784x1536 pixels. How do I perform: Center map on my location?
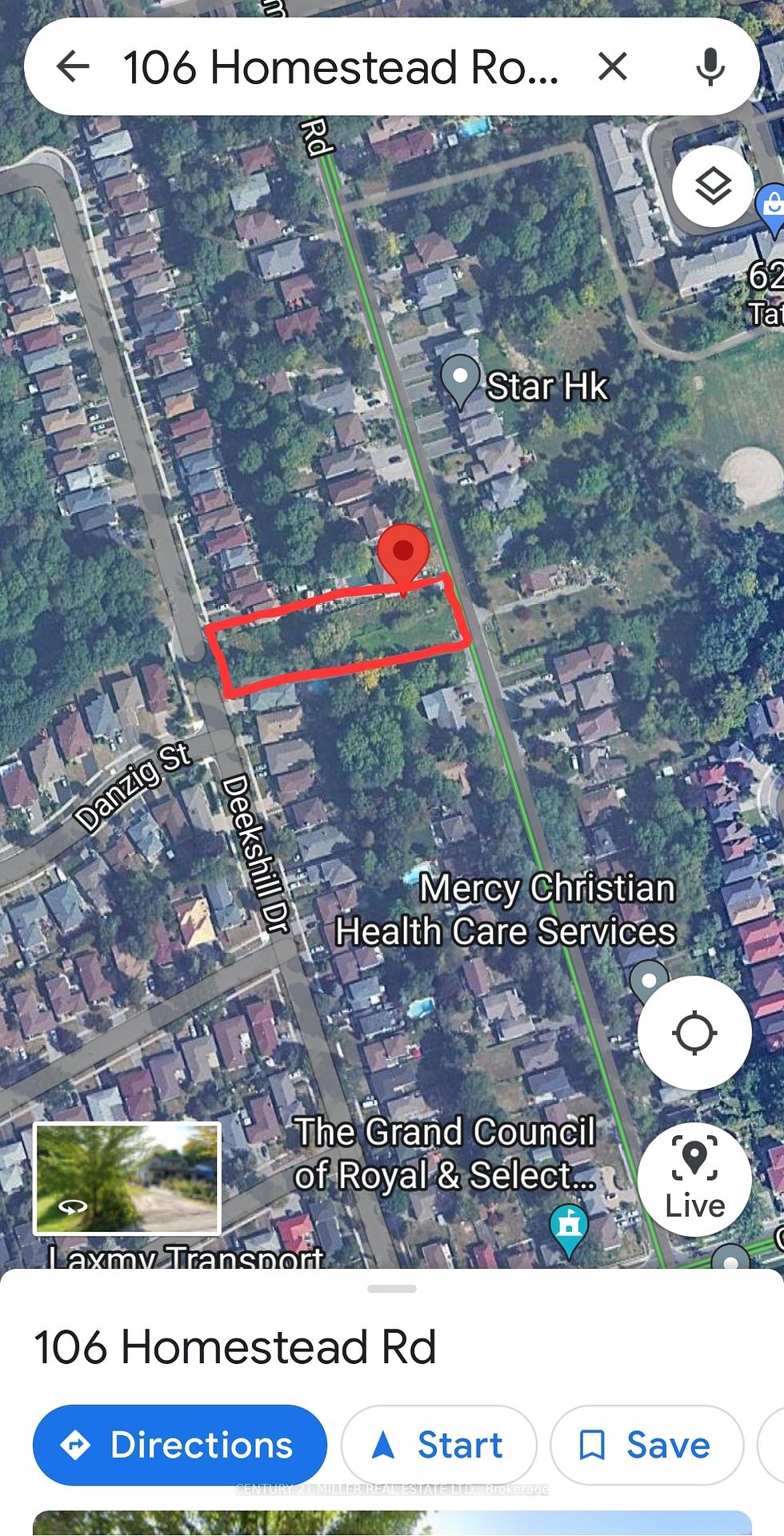point(694,1032)
